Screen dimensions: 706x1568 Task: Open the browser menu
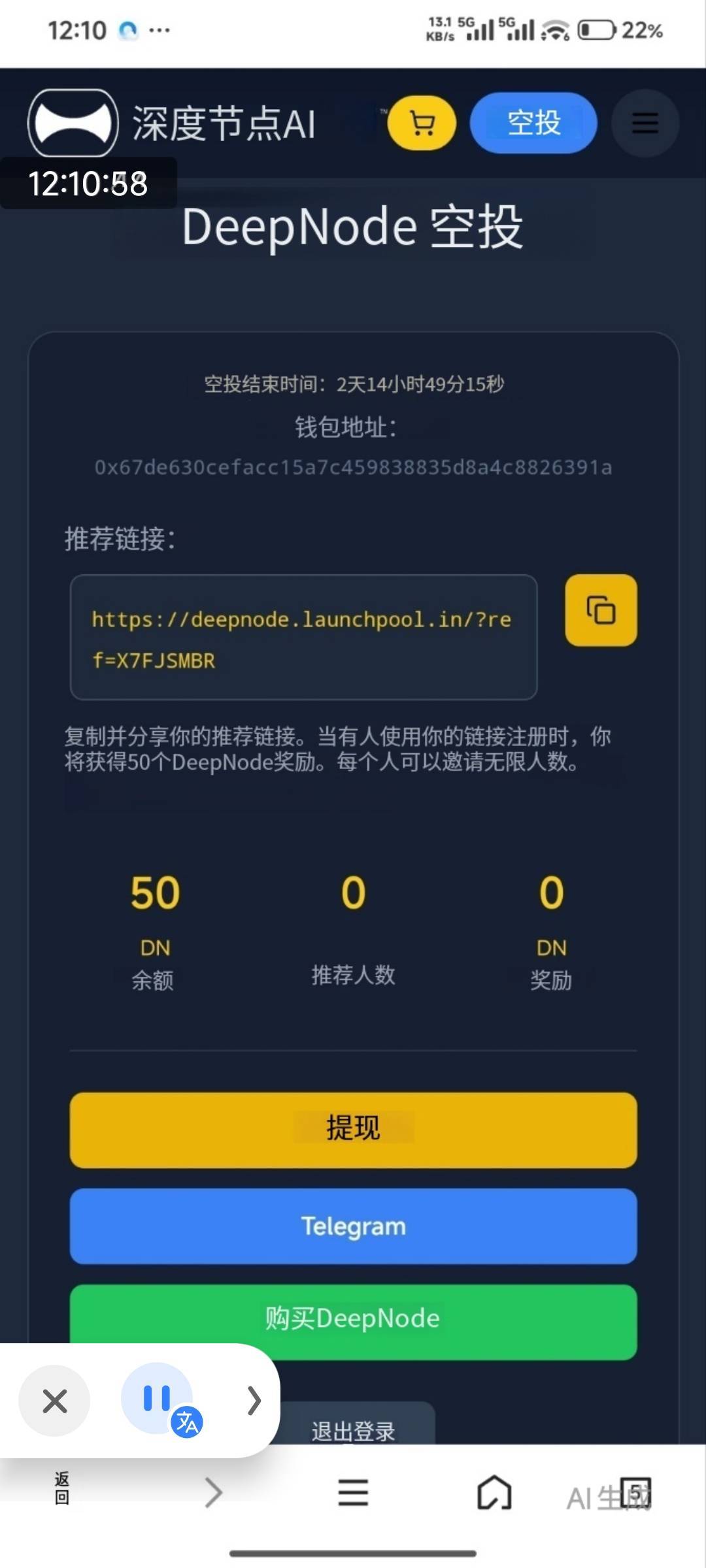[x=353, y=1493]
